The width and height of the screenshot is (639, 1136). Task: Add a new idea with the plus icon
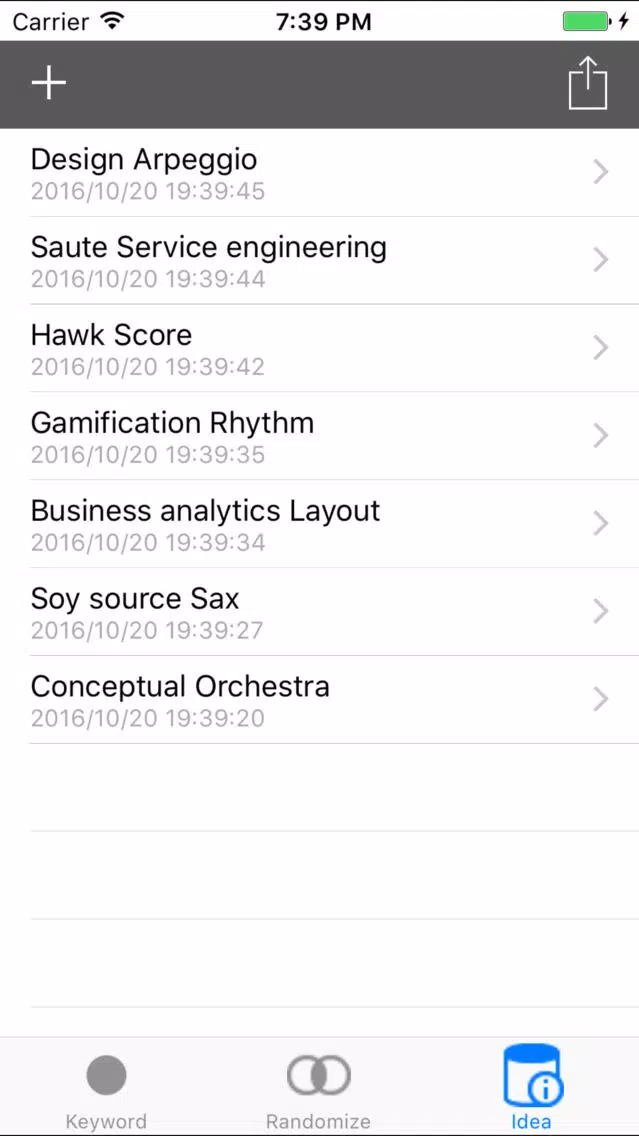point(49,83)
